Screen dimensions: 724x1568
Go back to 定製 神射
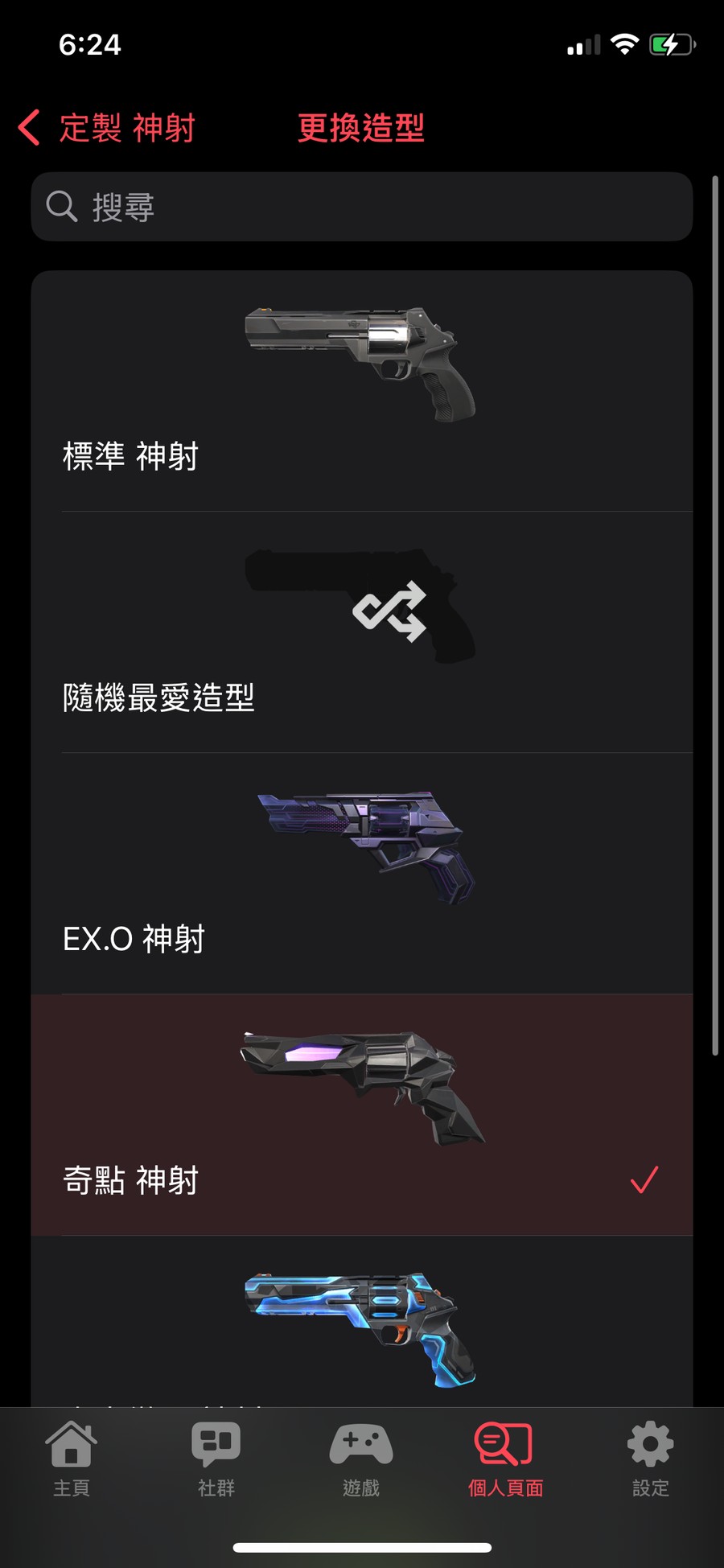click(x=108, y=128)
